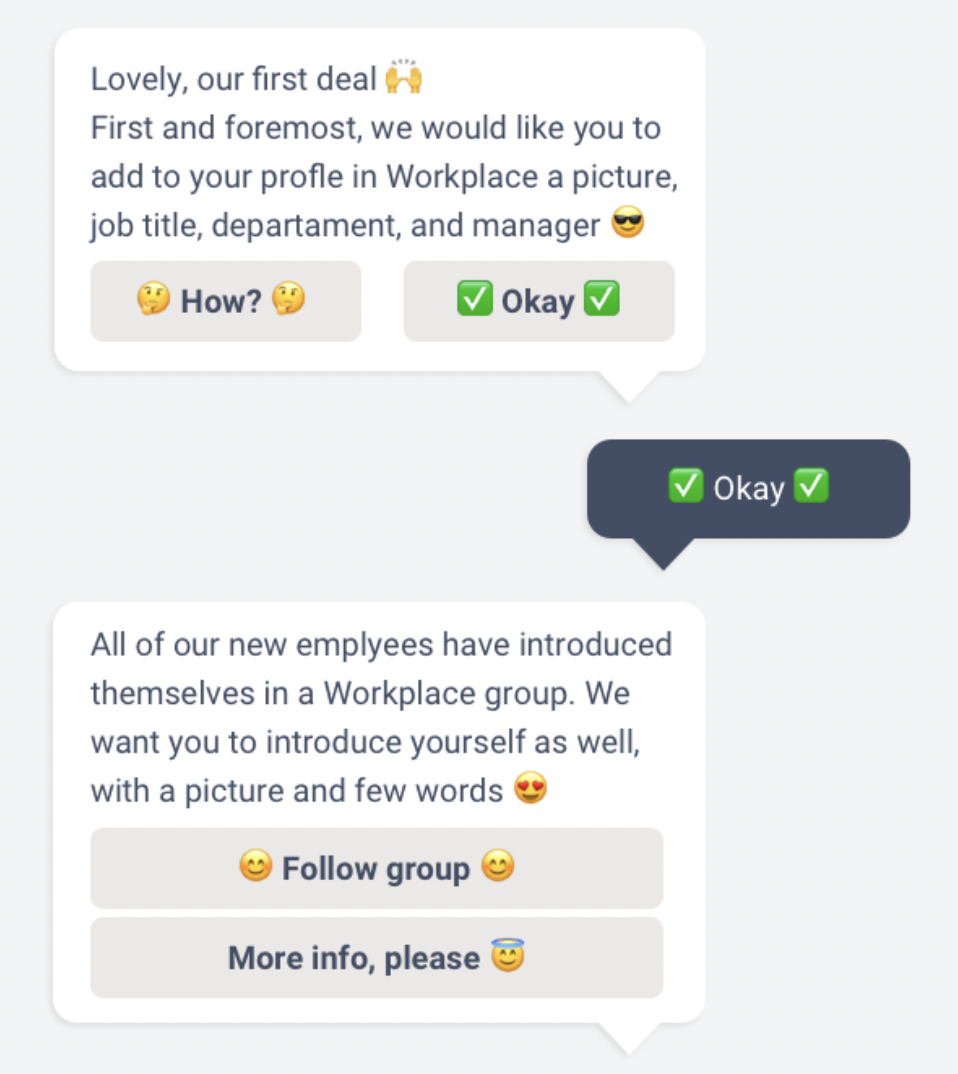Tap the How? quick reply button
Viewport: 958px width, 1074px height.
[225, 301]
